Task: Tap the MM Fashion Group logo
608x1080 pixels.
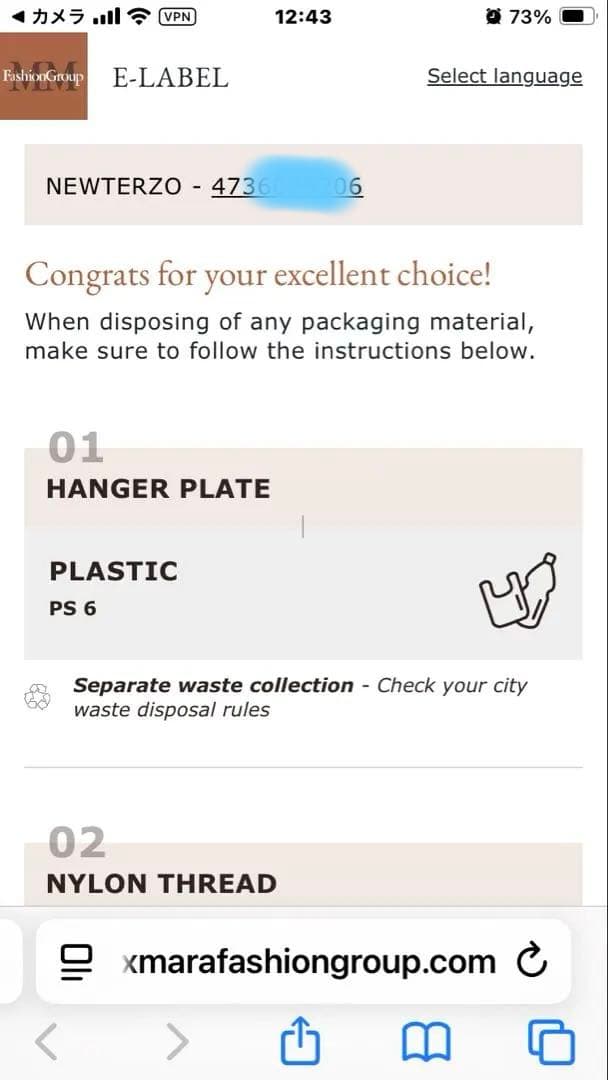Action: [44, 76]
